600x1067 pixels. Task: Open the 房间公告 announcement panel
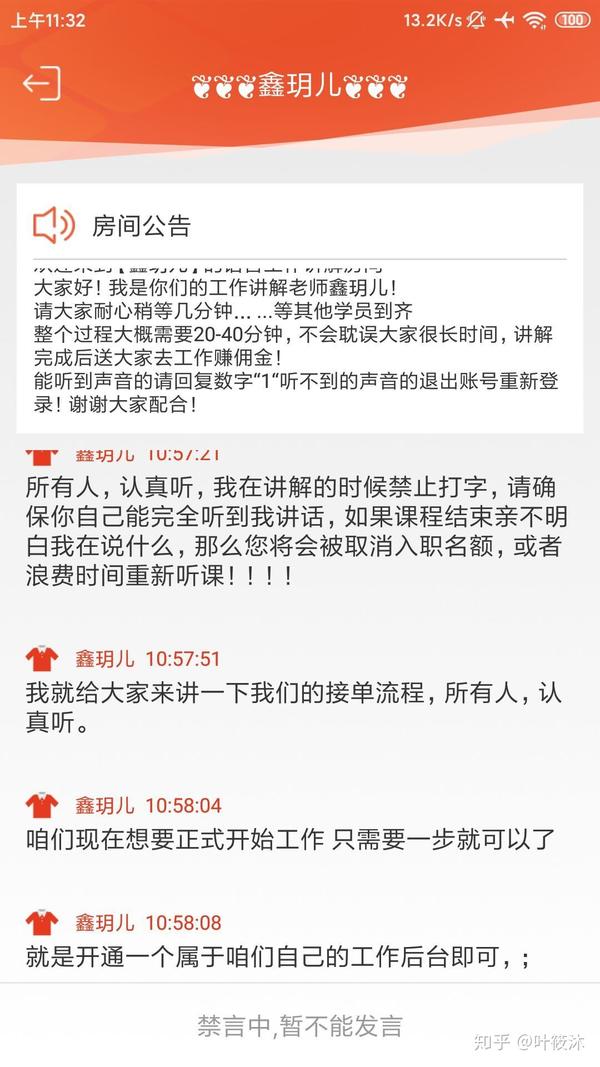pos(140,226)
